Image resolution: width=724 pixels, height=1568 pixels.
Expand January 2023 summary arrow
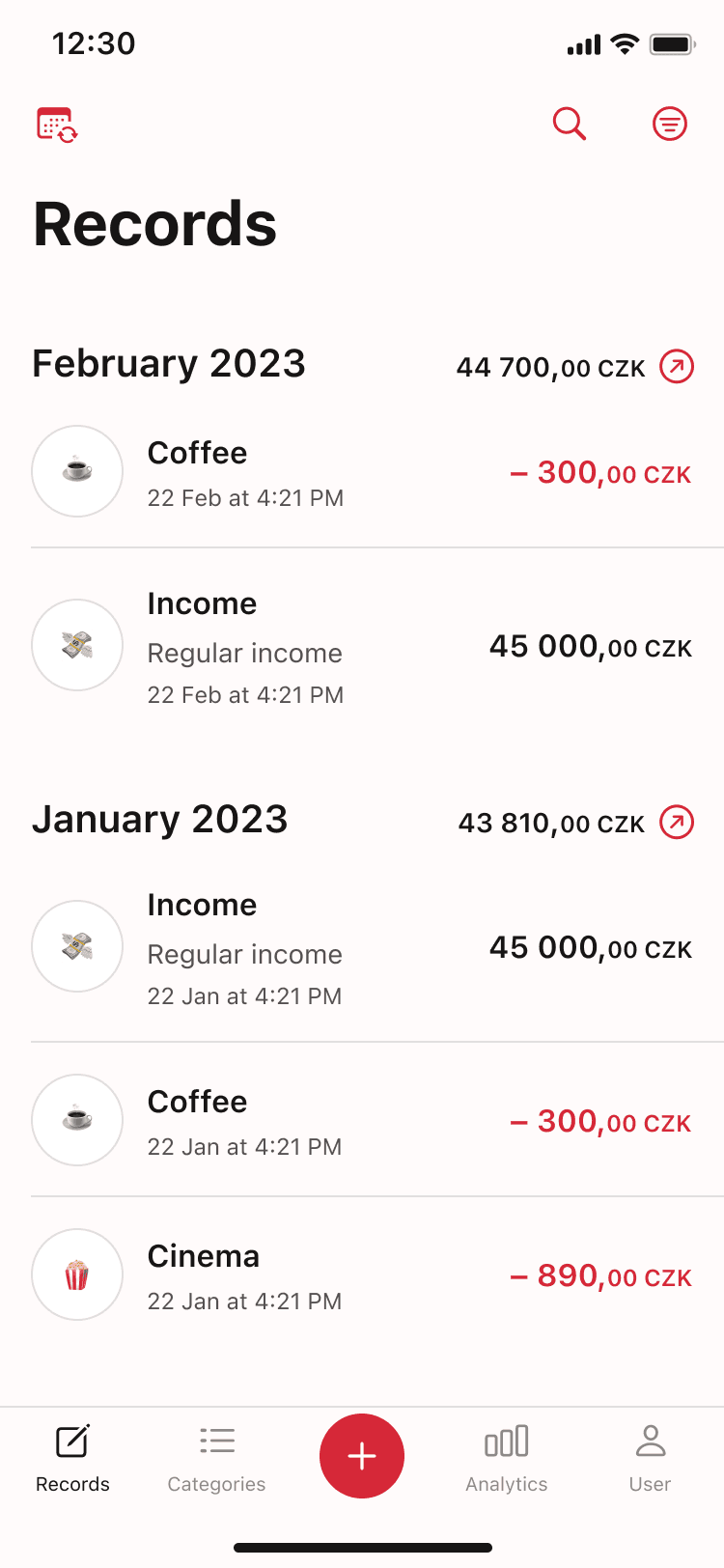(678, 823)
